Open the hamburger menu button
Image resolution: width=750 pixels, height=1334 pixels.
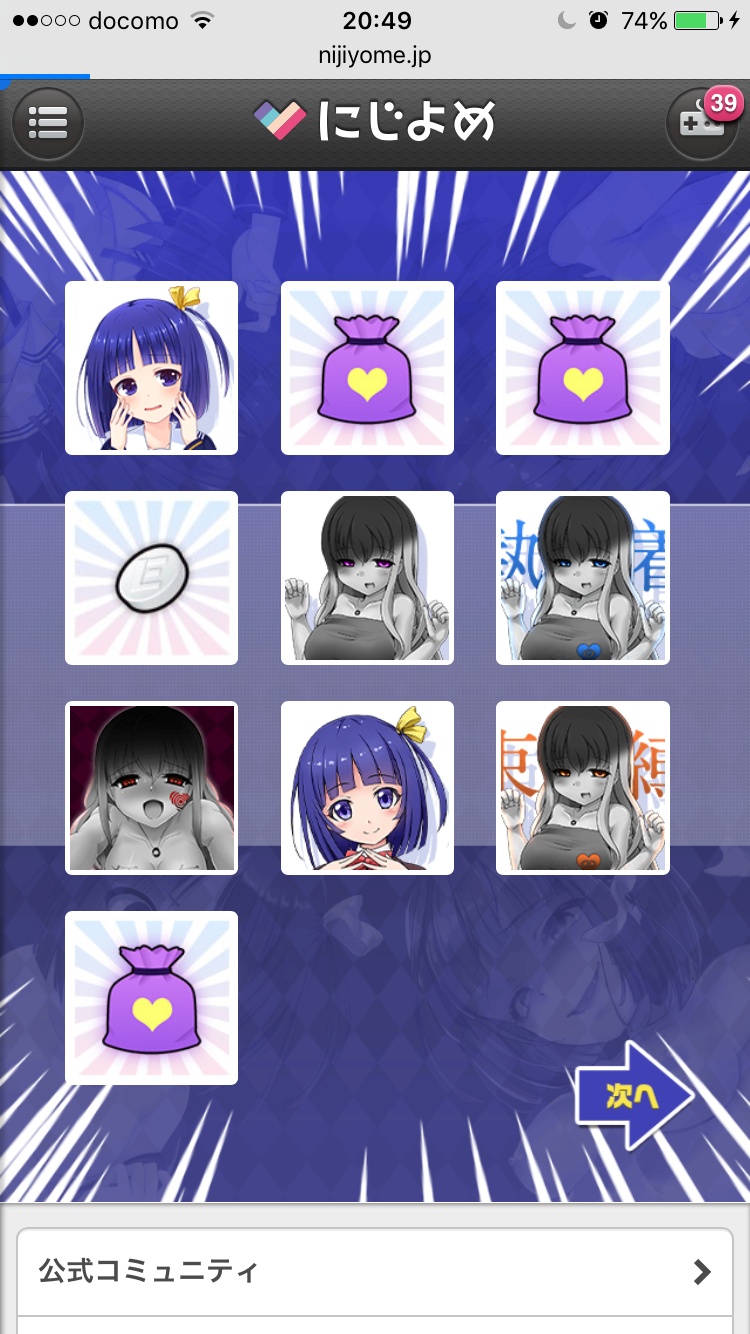[x=48, y=124]
